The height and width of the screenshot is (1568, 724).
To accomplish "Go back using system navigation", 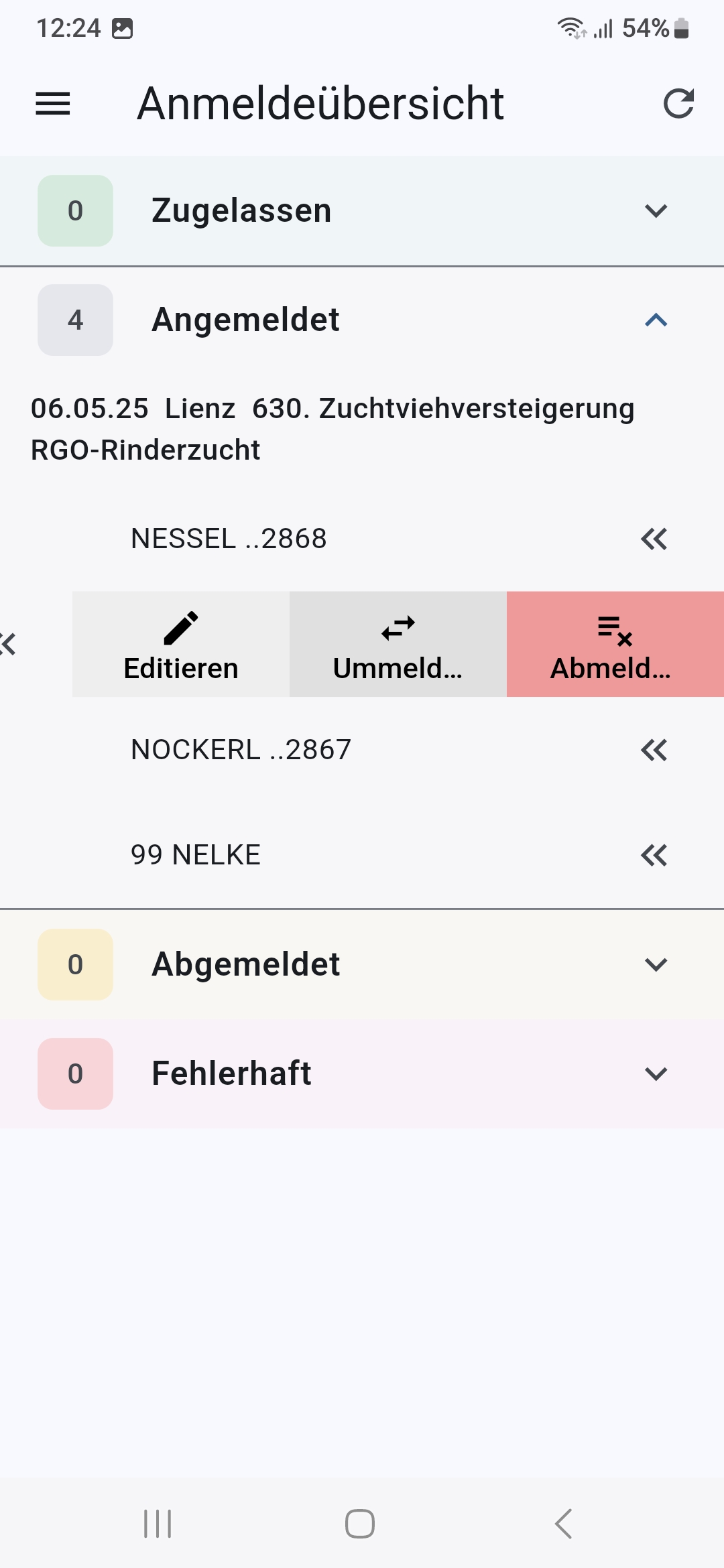I will click(x=564, y=1524).
